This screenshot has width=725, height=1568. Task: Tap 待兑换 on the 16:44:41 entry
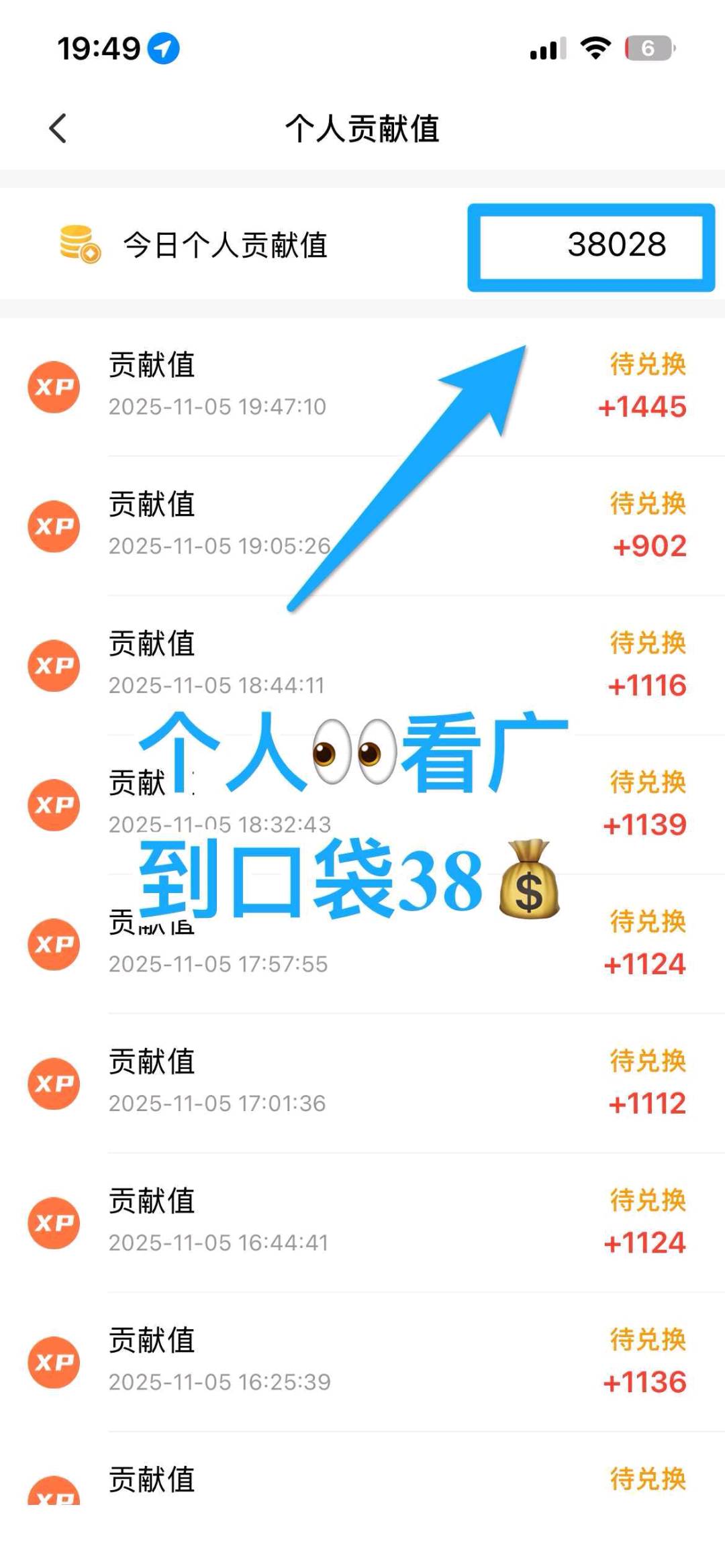(646, 1201)
